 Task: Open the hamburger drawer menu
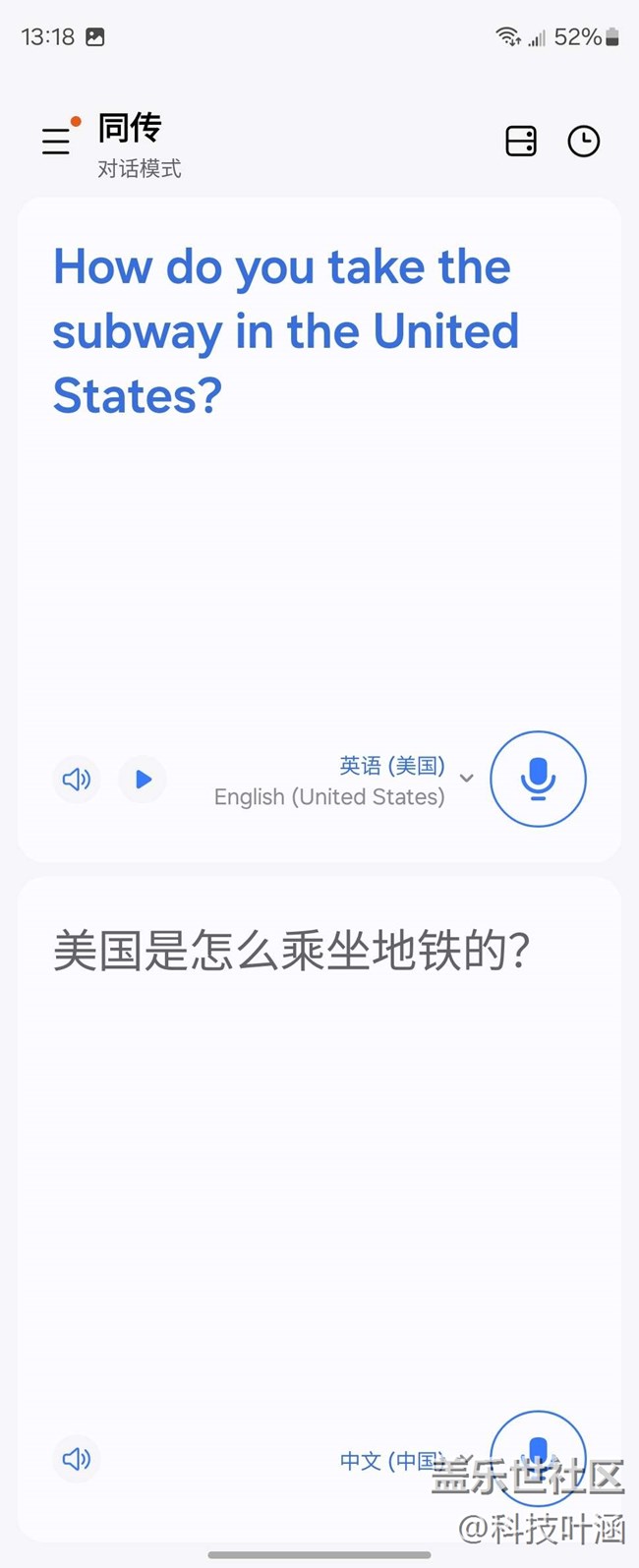pyautogui.click(x=56, y=142)
